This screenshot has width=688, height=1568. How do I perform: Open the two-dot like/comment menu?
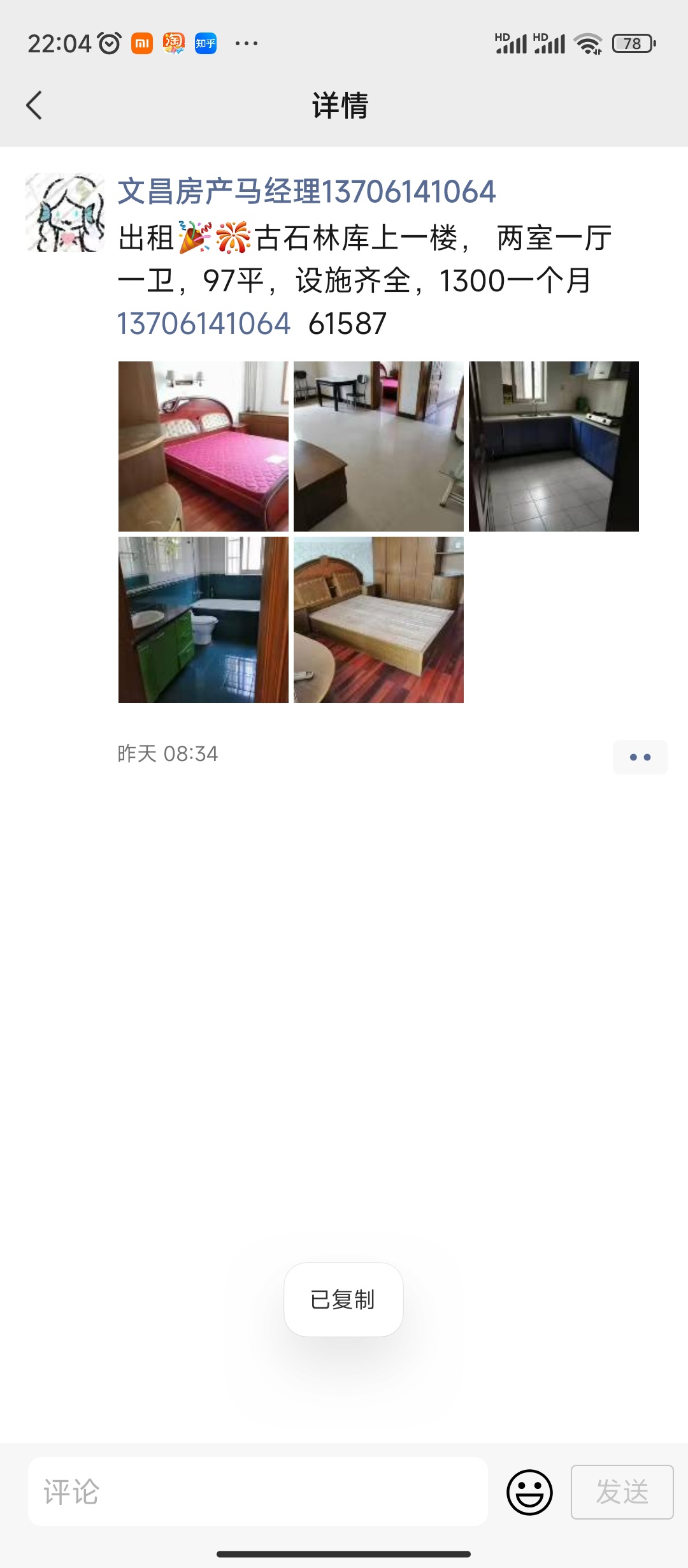pyautogui.click(x=640, y=757)
